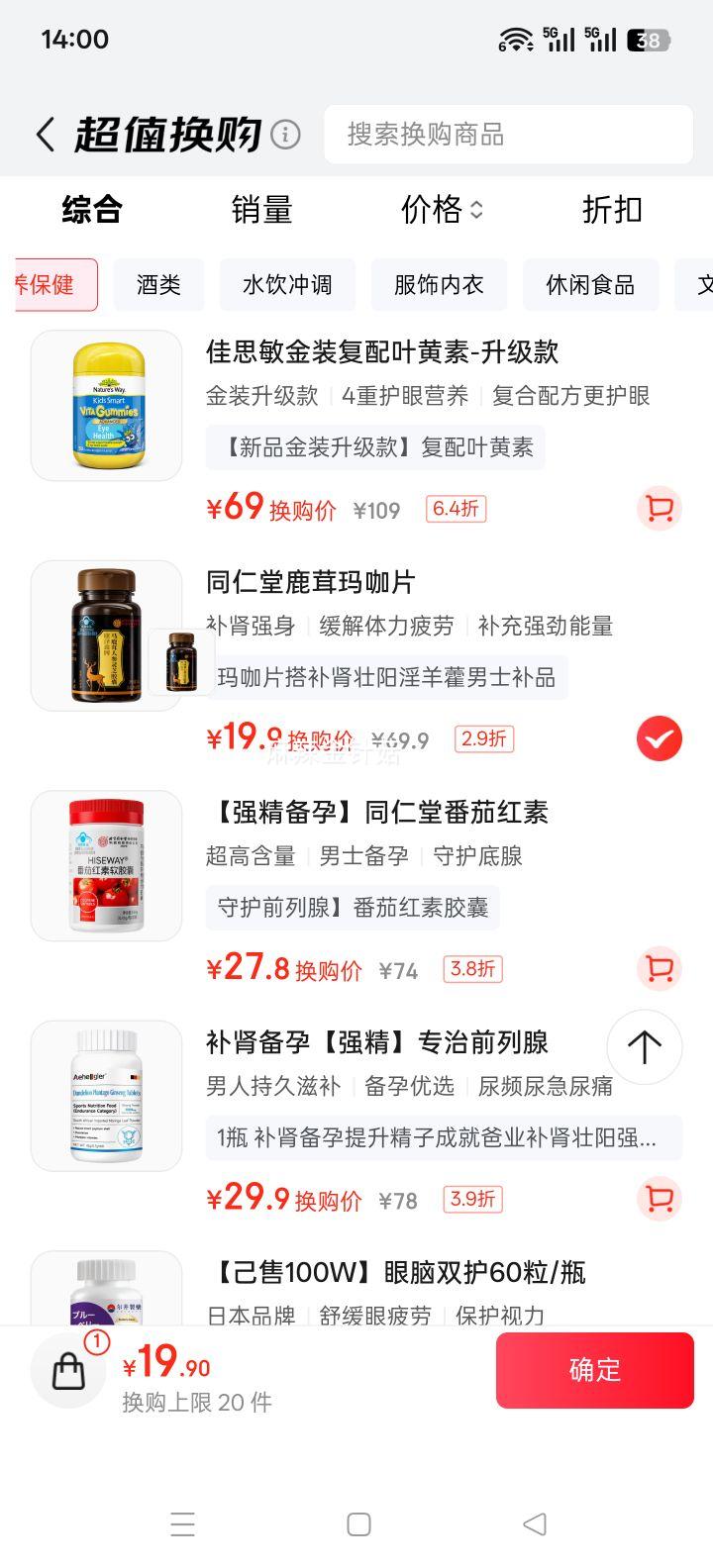This screenshot has height=1568, width=713.
Task: Open the info icon beside 超值换购
Action: coord(285,135)
